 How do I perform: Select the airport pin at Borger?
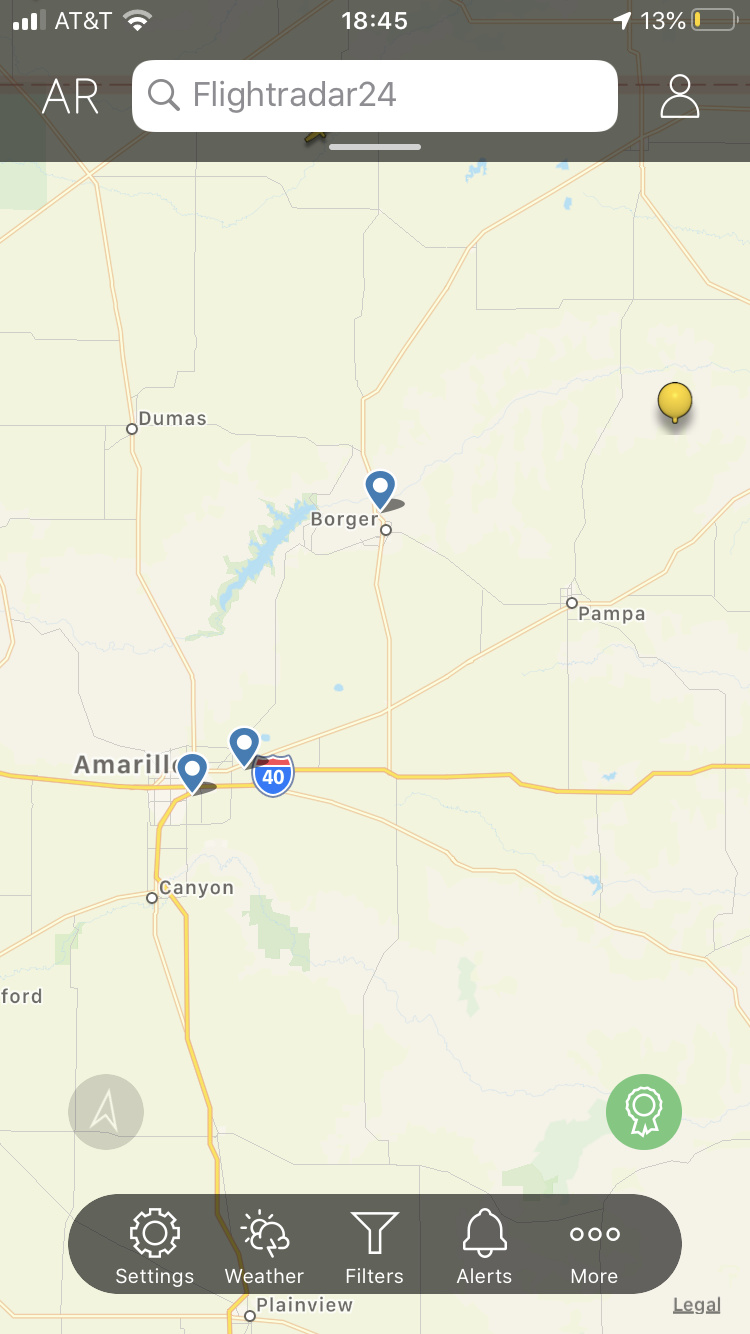click(x=380, y=489)
